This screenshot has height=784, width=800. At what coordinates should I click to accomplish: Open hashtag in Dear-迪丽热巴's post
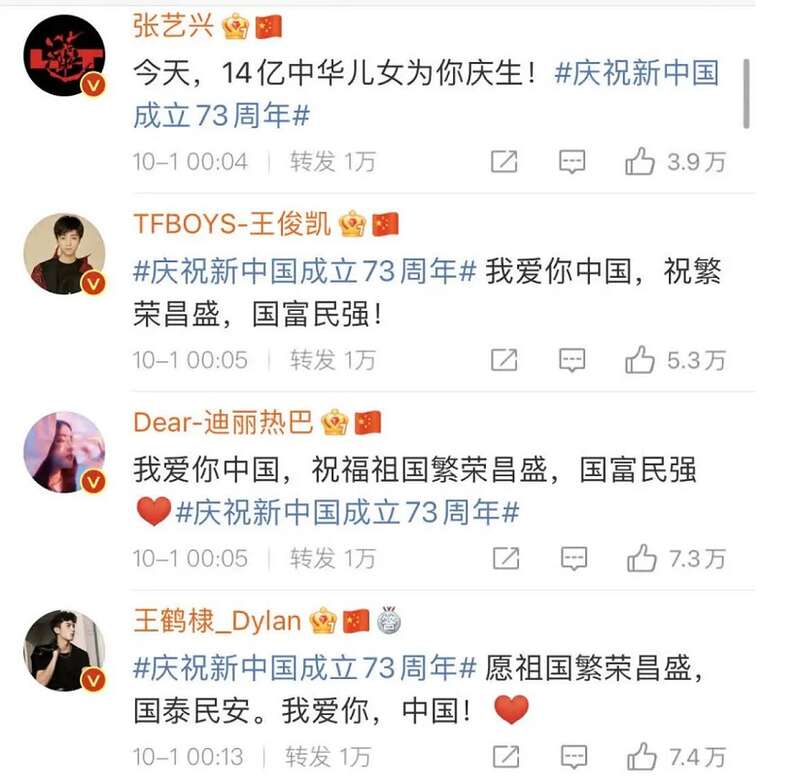pyautogui.click(x=347, y=513)
